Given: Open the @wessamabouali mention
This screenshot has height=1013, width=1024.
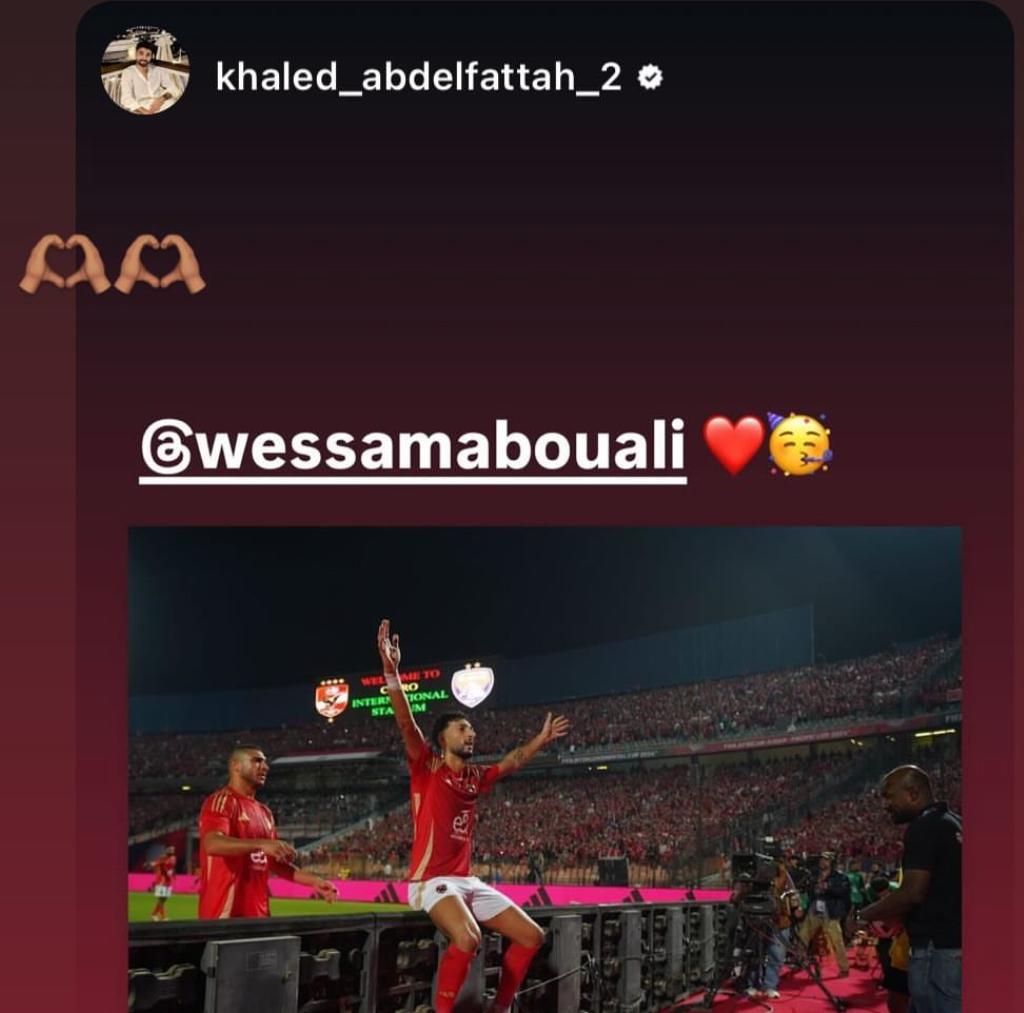Looking at the screenshot, I should [413, 448].
